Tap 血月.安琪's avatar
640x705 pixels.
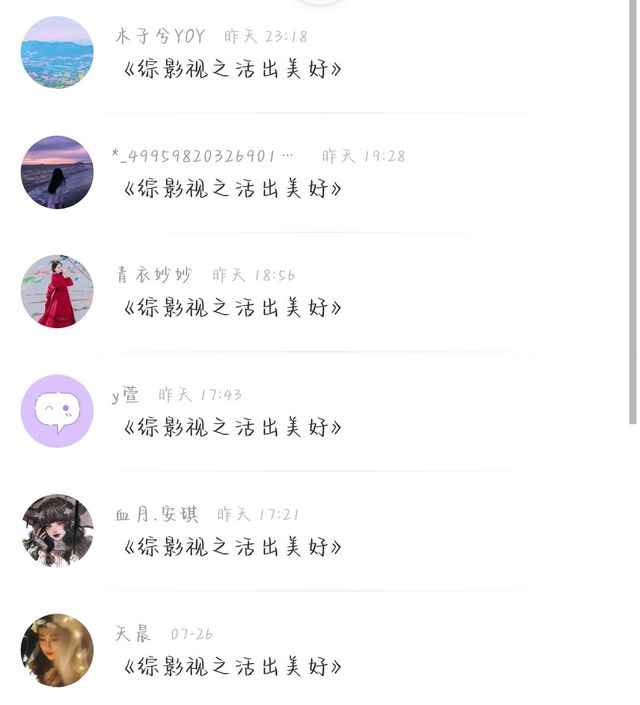[x=57, y=530]
